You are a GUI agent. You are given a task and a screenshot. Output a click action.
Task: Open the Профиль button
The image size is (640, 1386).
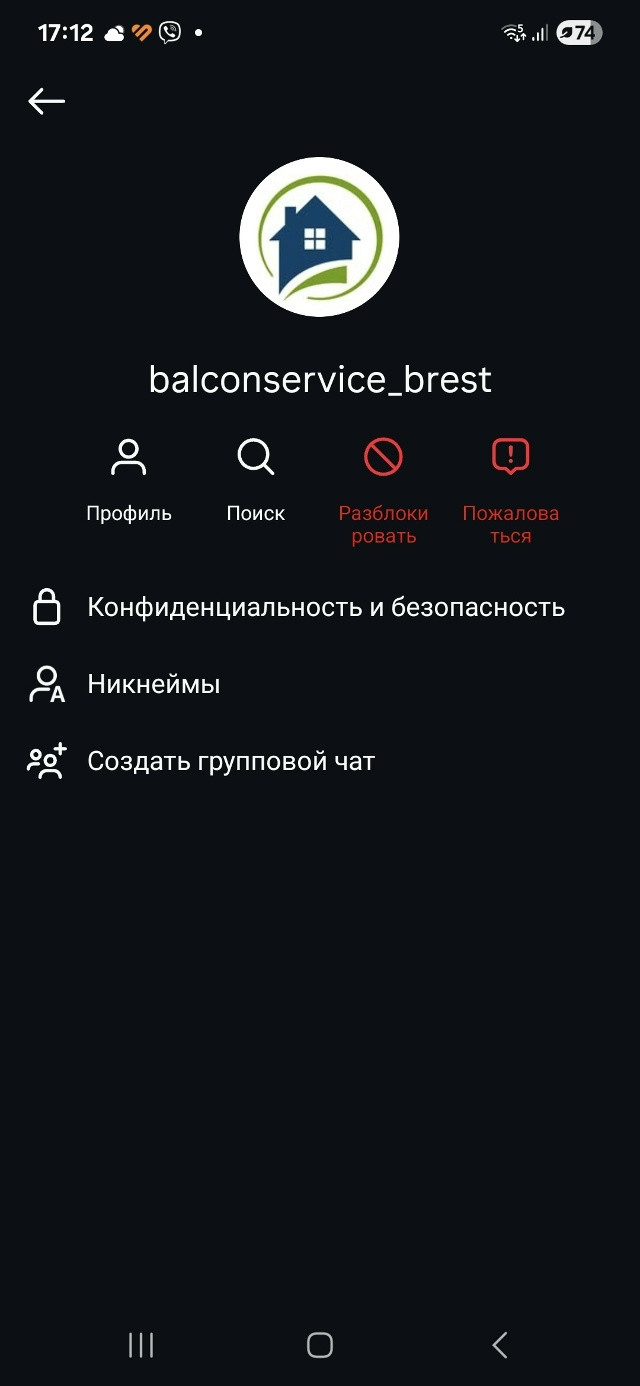[129, 481]
